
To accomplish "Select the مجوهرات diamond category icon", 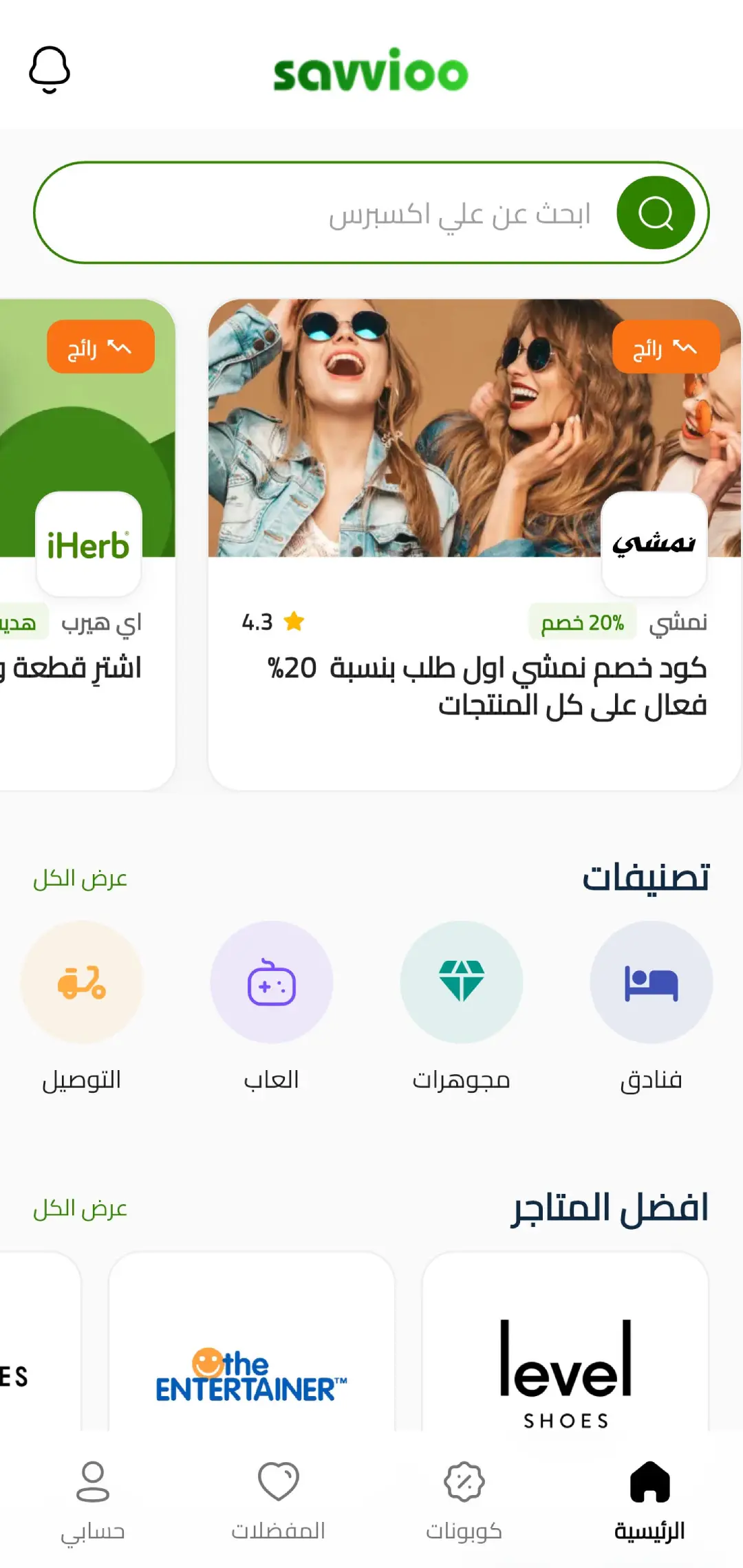I will (462, 983).
